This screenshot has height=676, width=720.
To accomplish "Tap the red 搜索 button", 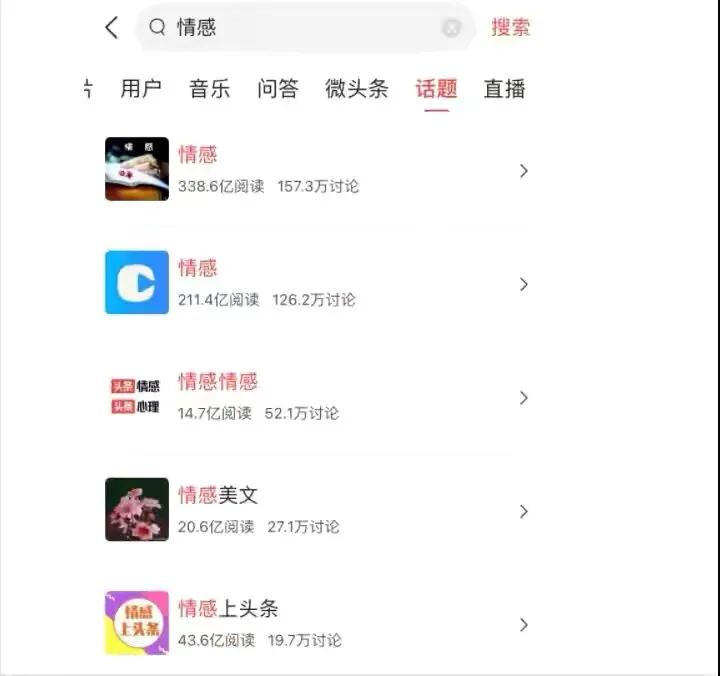I will tap(510, 28).
